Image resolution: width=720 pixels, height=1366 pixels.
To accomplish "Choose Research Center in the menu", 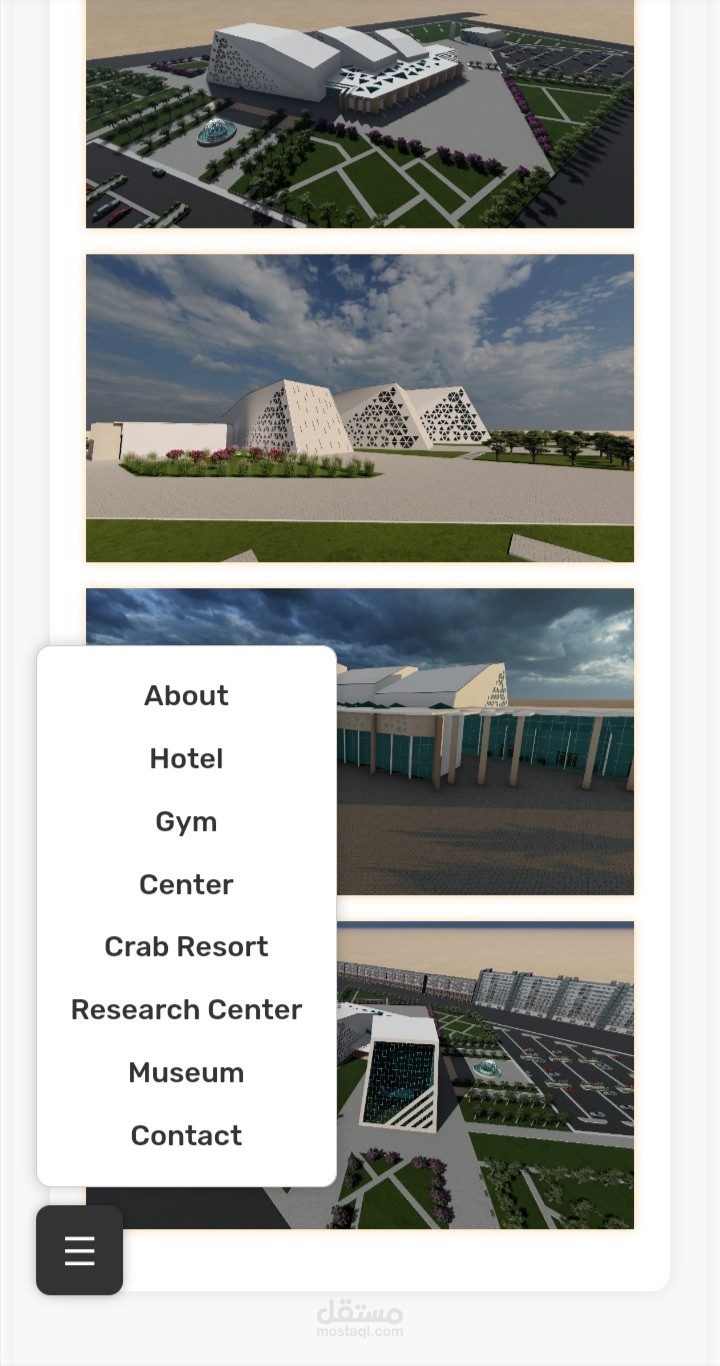I will point(186,1010).
